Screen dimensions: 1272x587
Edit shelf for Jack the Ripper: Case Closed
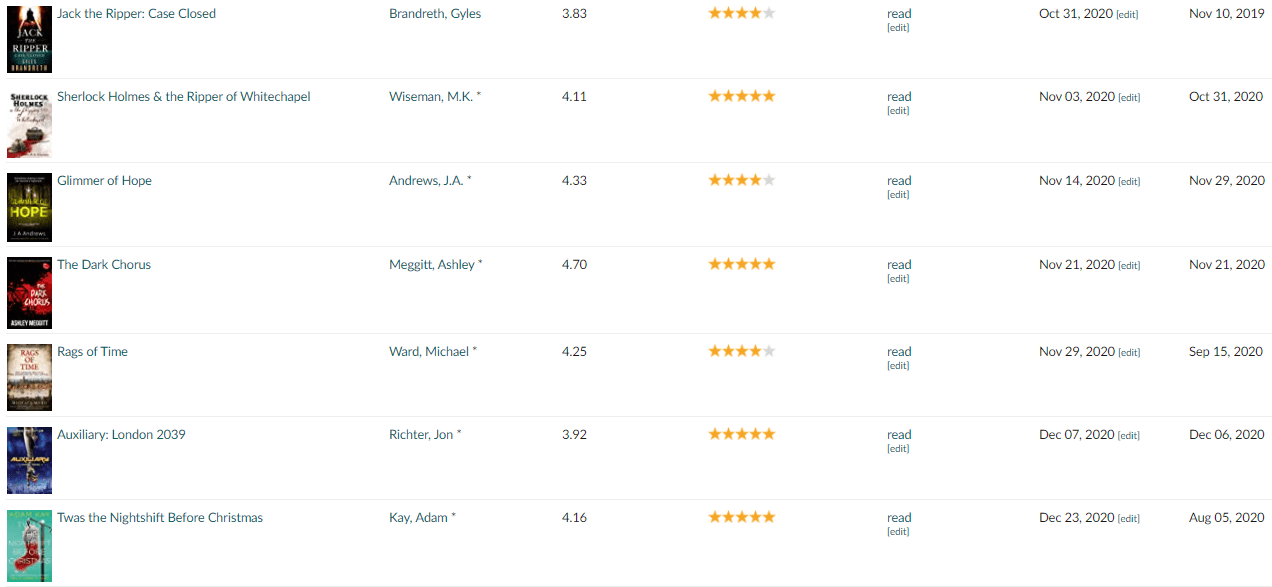(x=898, y=28)
